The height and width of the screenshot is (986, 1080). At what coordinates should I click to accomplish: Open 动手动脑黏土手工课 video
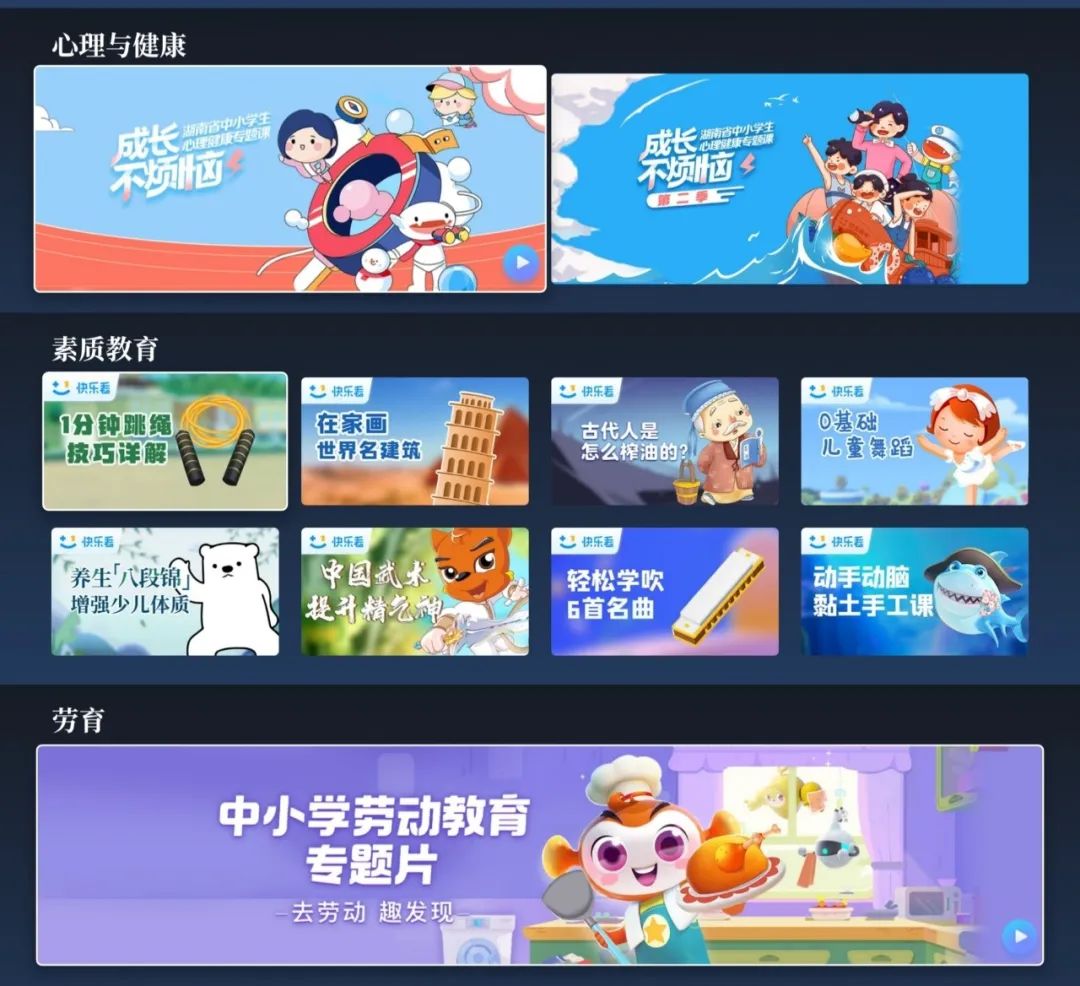[x=915, y=591]
